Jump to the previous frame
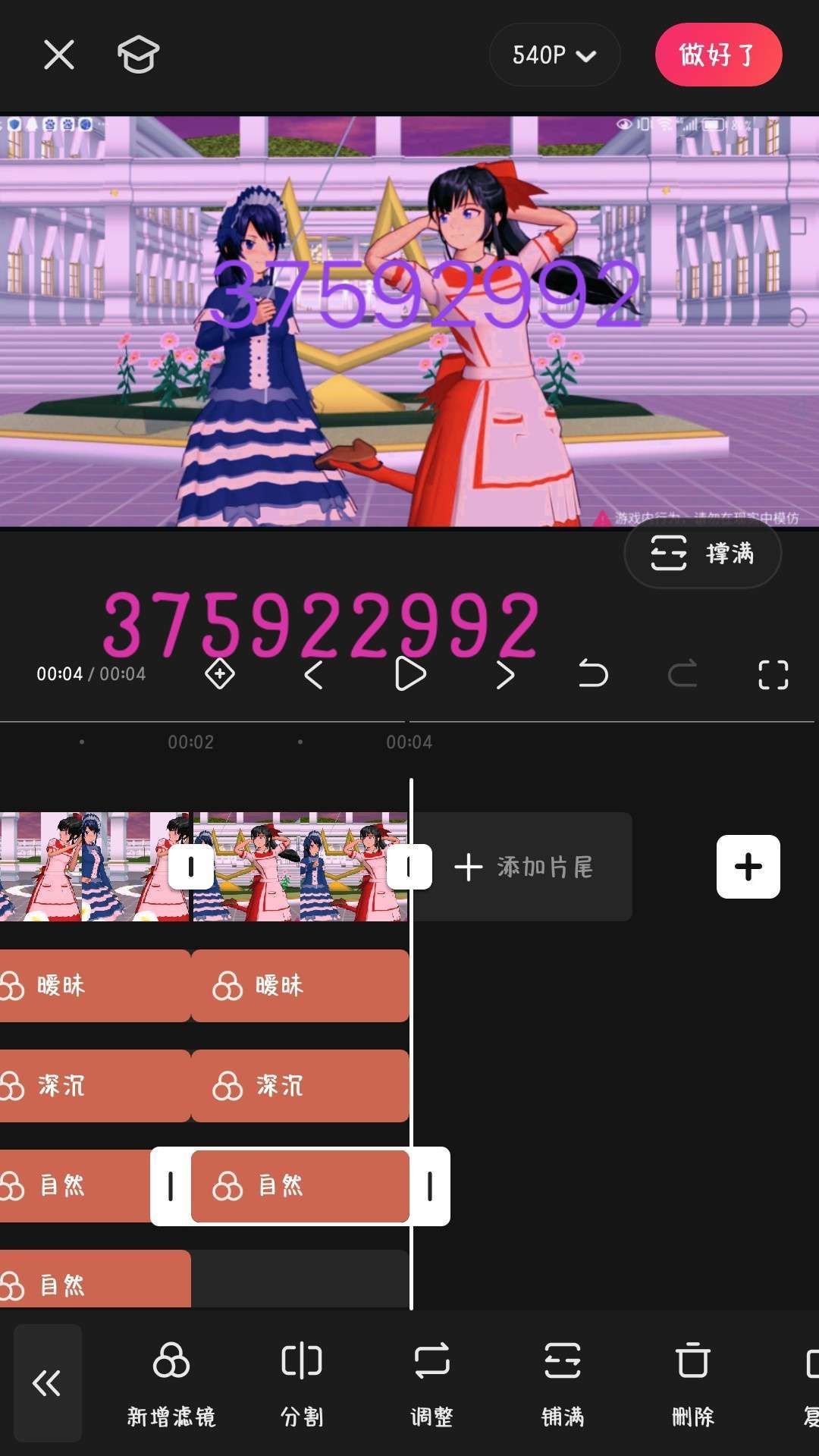This screenshot has height=1456, width=819. tap(314, 674)
